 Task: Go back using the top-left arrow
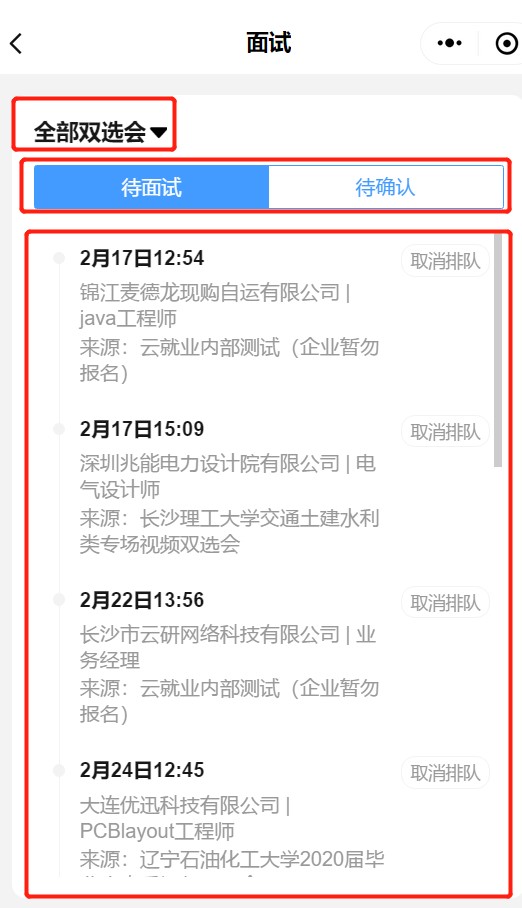16,43
